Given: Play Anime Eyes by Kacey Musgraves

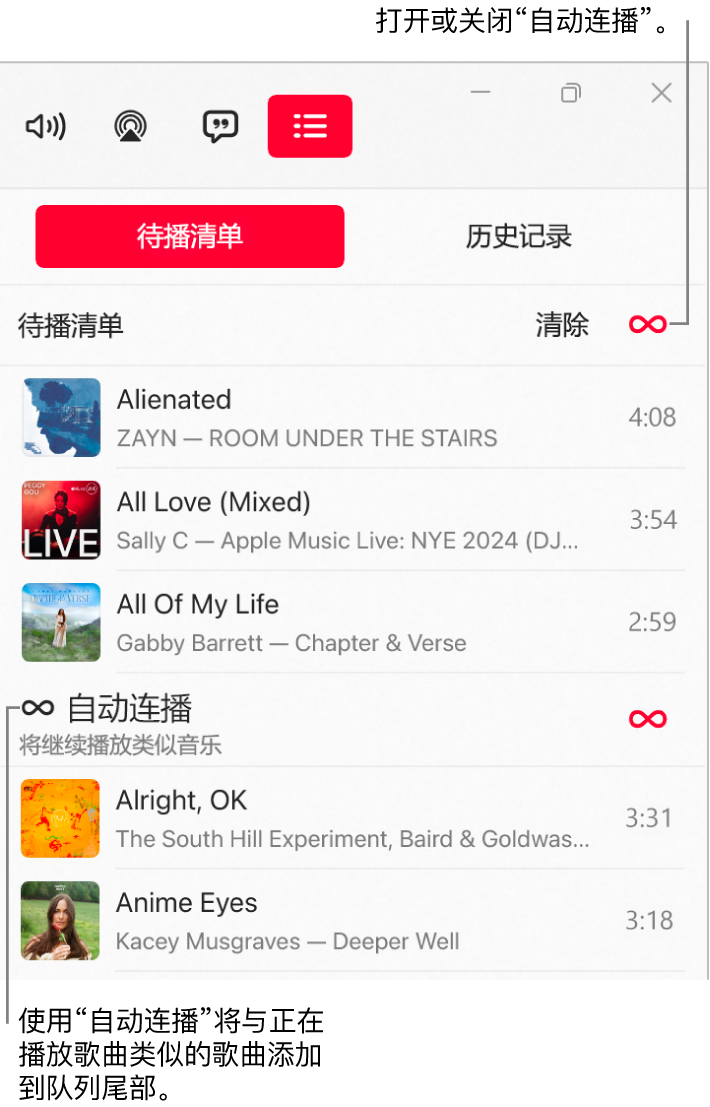Looking at the screenshot, I should [350, 920].
